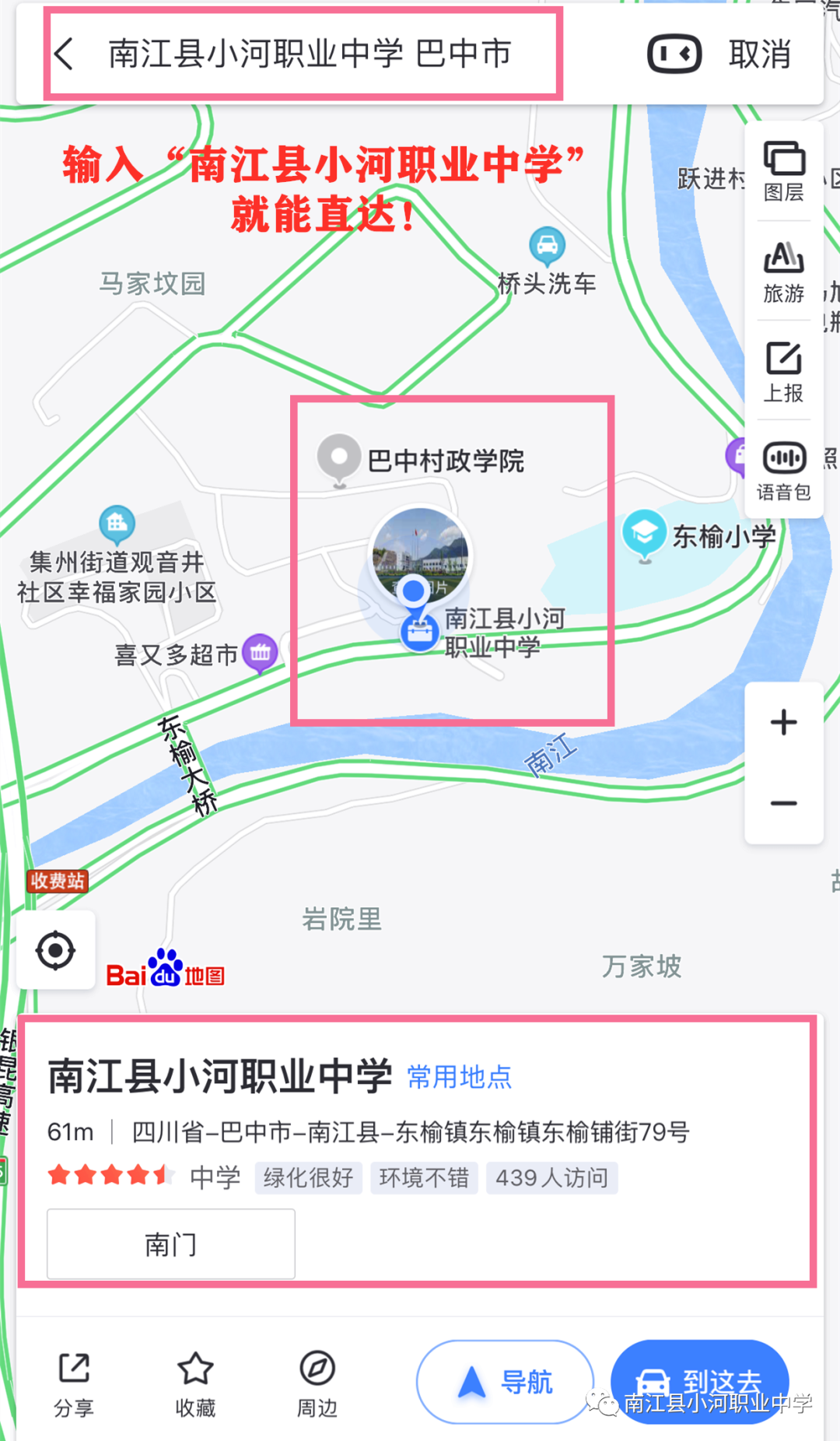The width and height of the screenshot is (840, 1441).
Task: Start 导航 navigation to the school
Action: pyautogui.click(x=506, y=1382)
